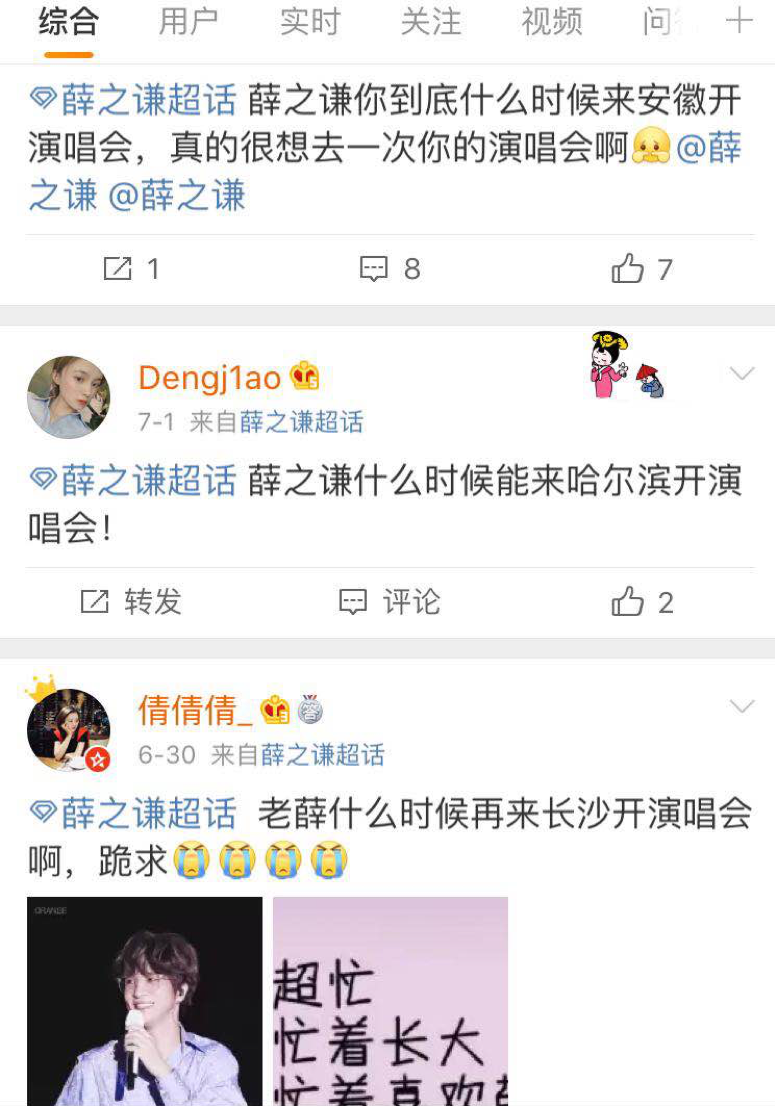
Task: Open 倩倩倩_'s profile picture
Action: point(68,729)
